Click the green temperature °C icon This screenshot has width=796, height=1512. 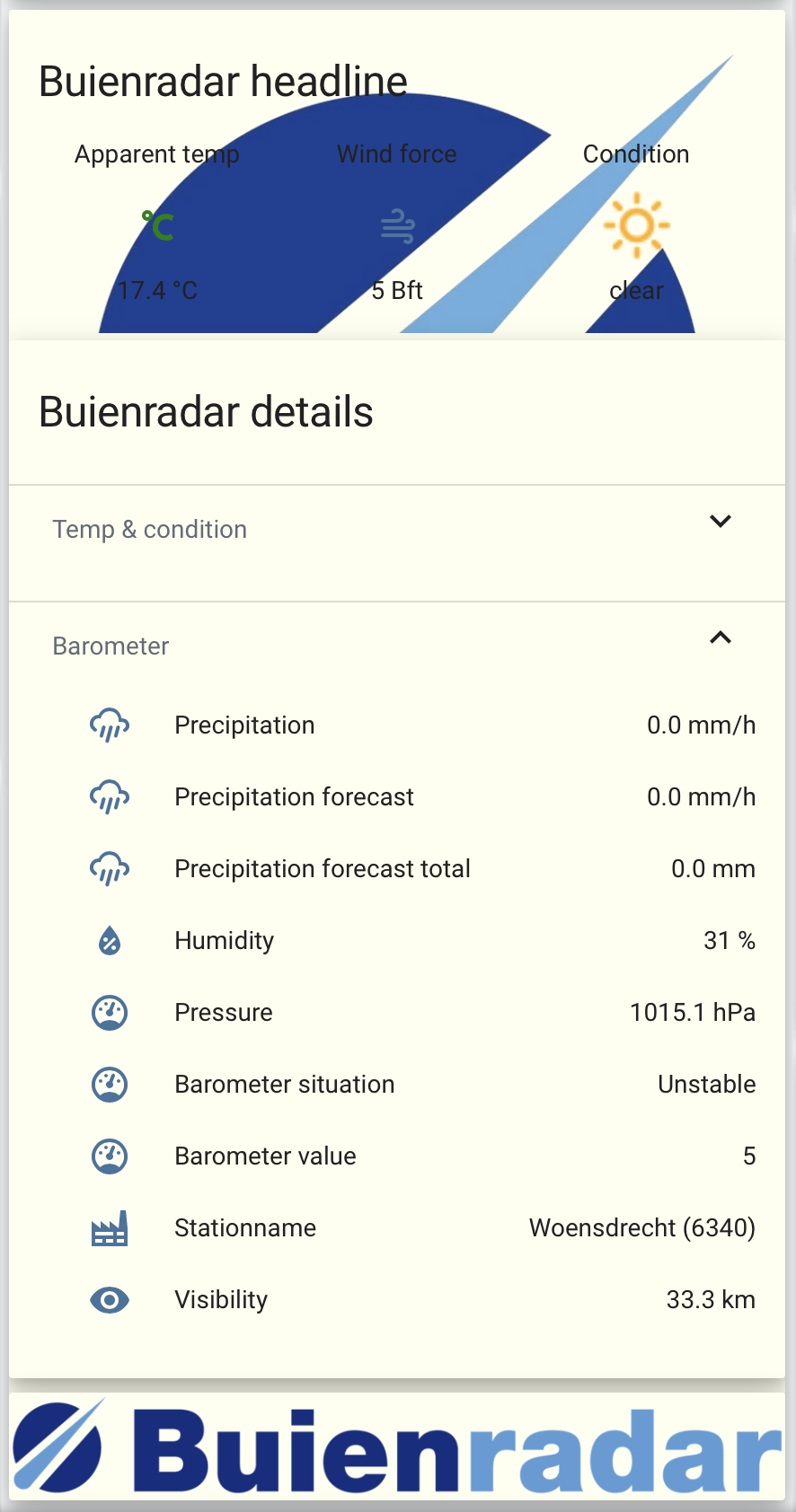point(156,226)
